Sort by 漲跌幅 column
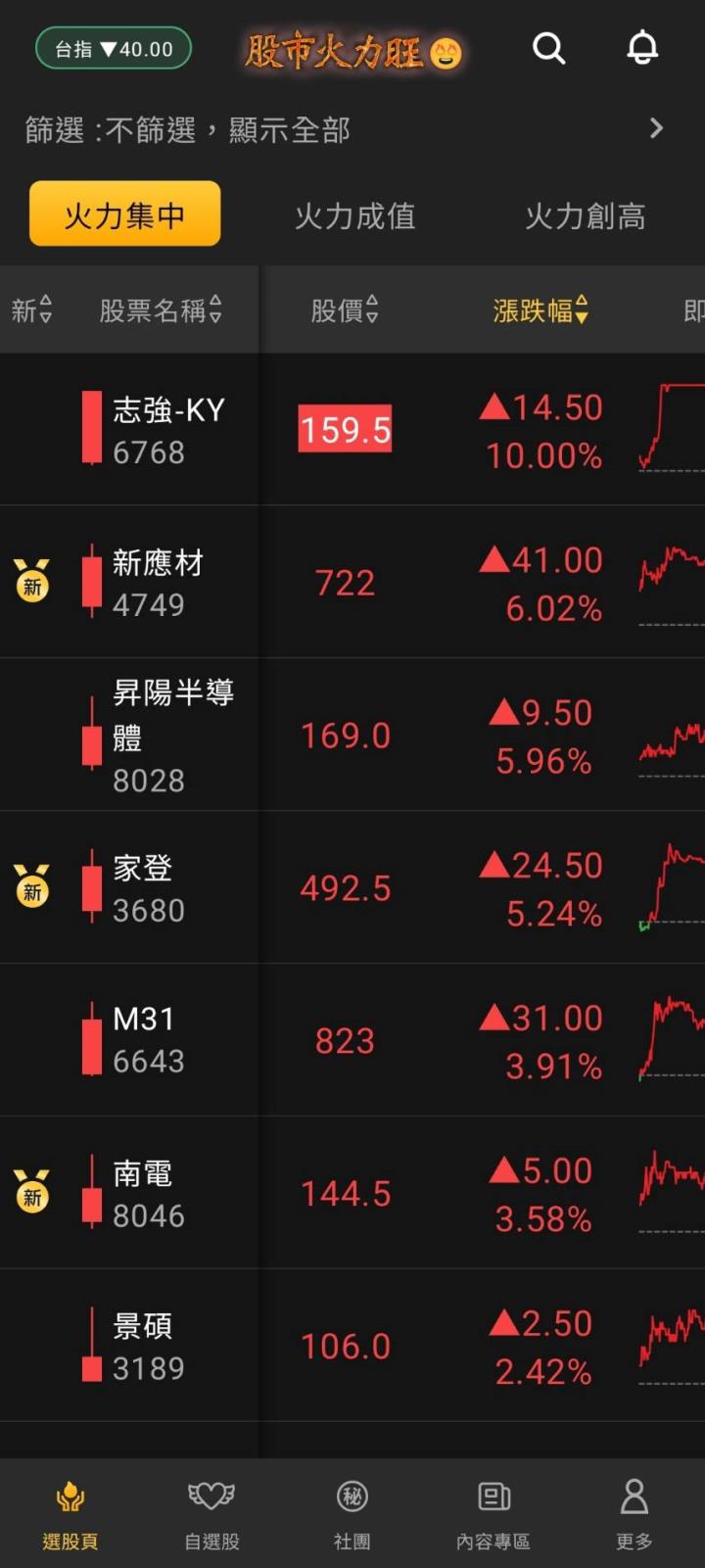 pos(540,310)
